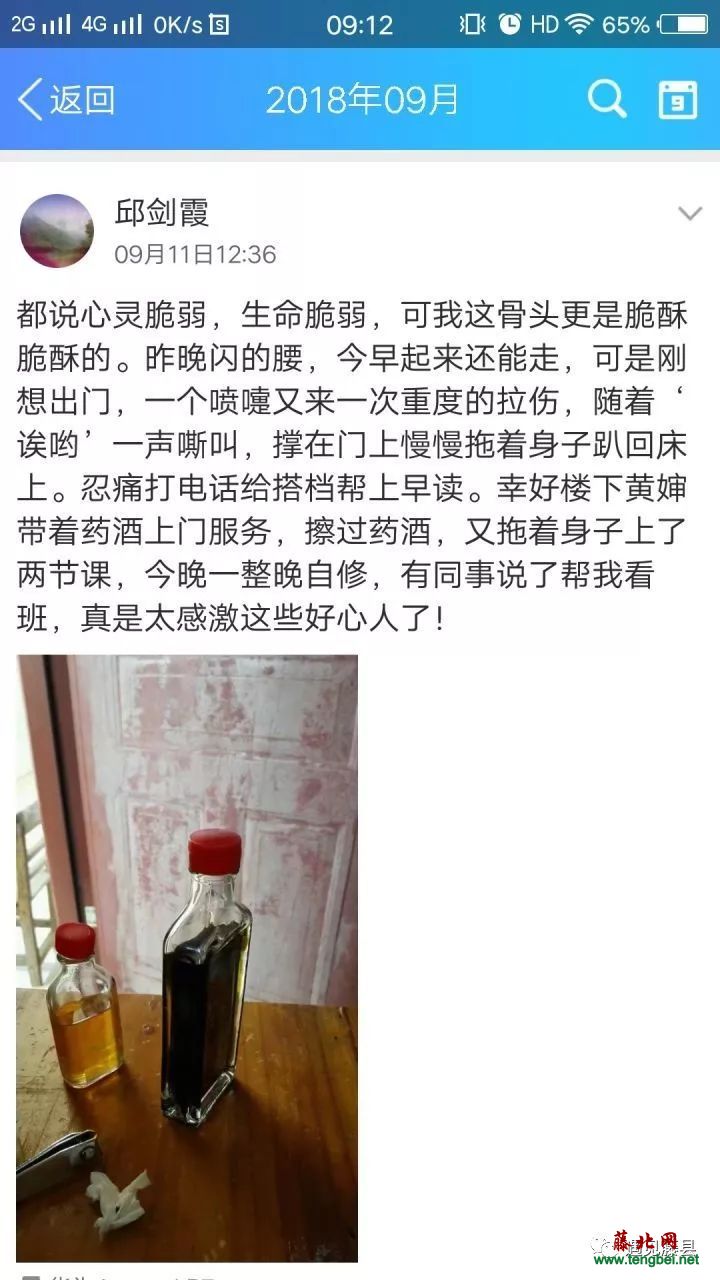720x1280 pixels.
Task: Open the calendar date picker icon
Action: click(677, 100)
